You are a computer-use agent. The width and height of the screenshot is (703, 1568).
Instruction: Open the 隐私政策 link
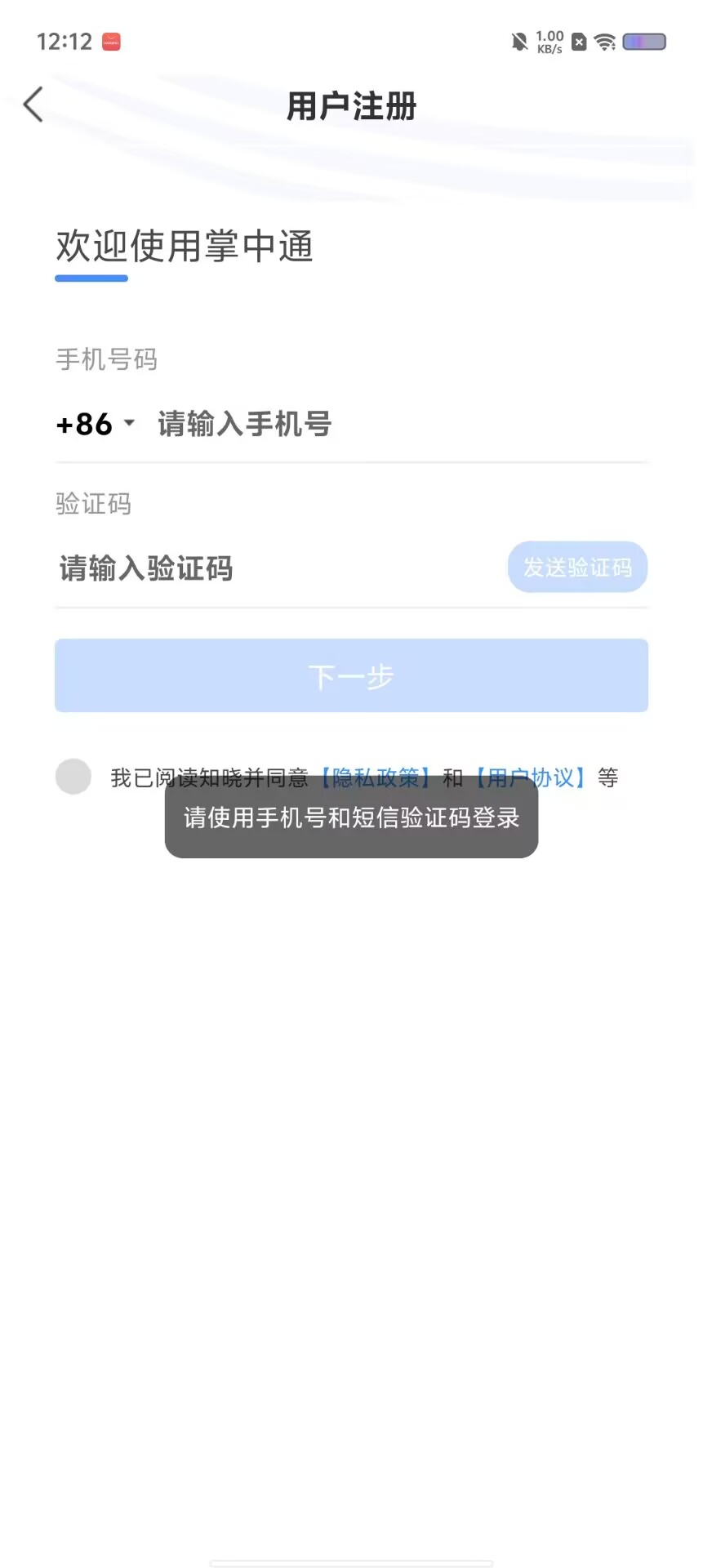tap(375, 777)
